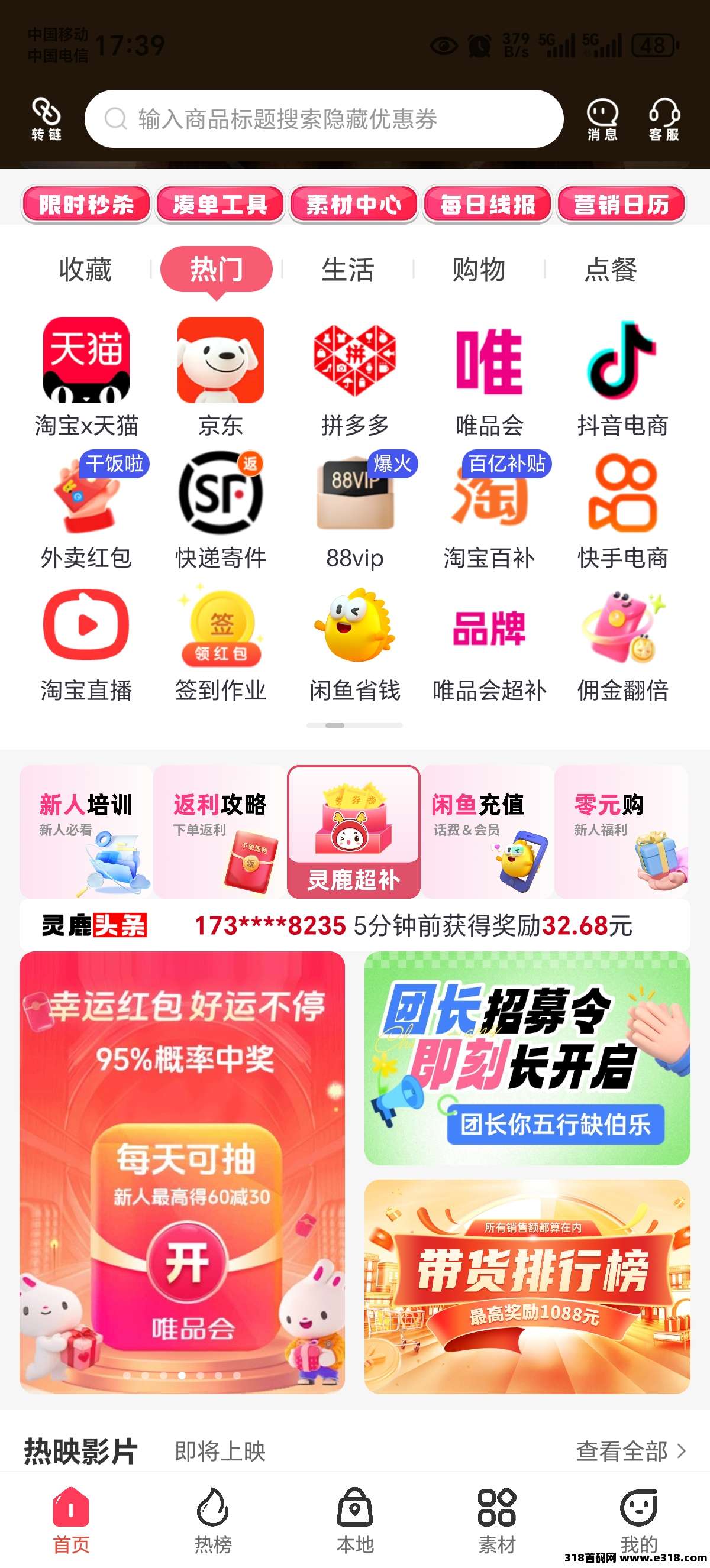Open the 新人培训 card
The width and height of the screenshot is (710, 1568).
(86, 832)
